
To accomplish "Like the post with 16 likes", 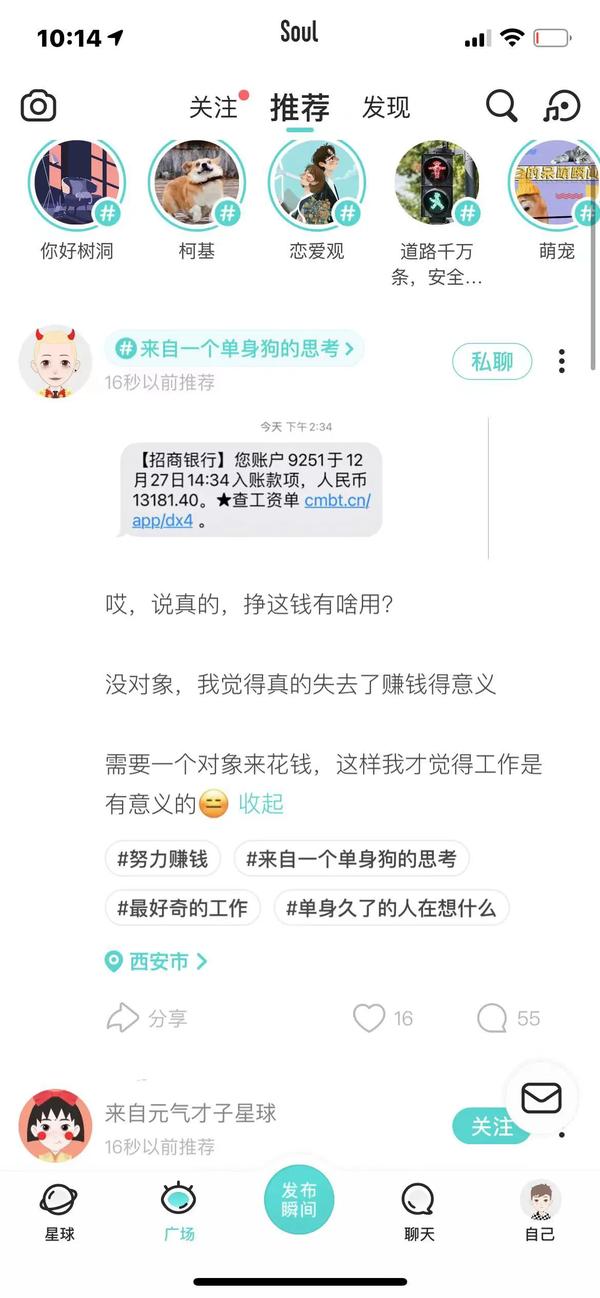I will coord(371,1018).
